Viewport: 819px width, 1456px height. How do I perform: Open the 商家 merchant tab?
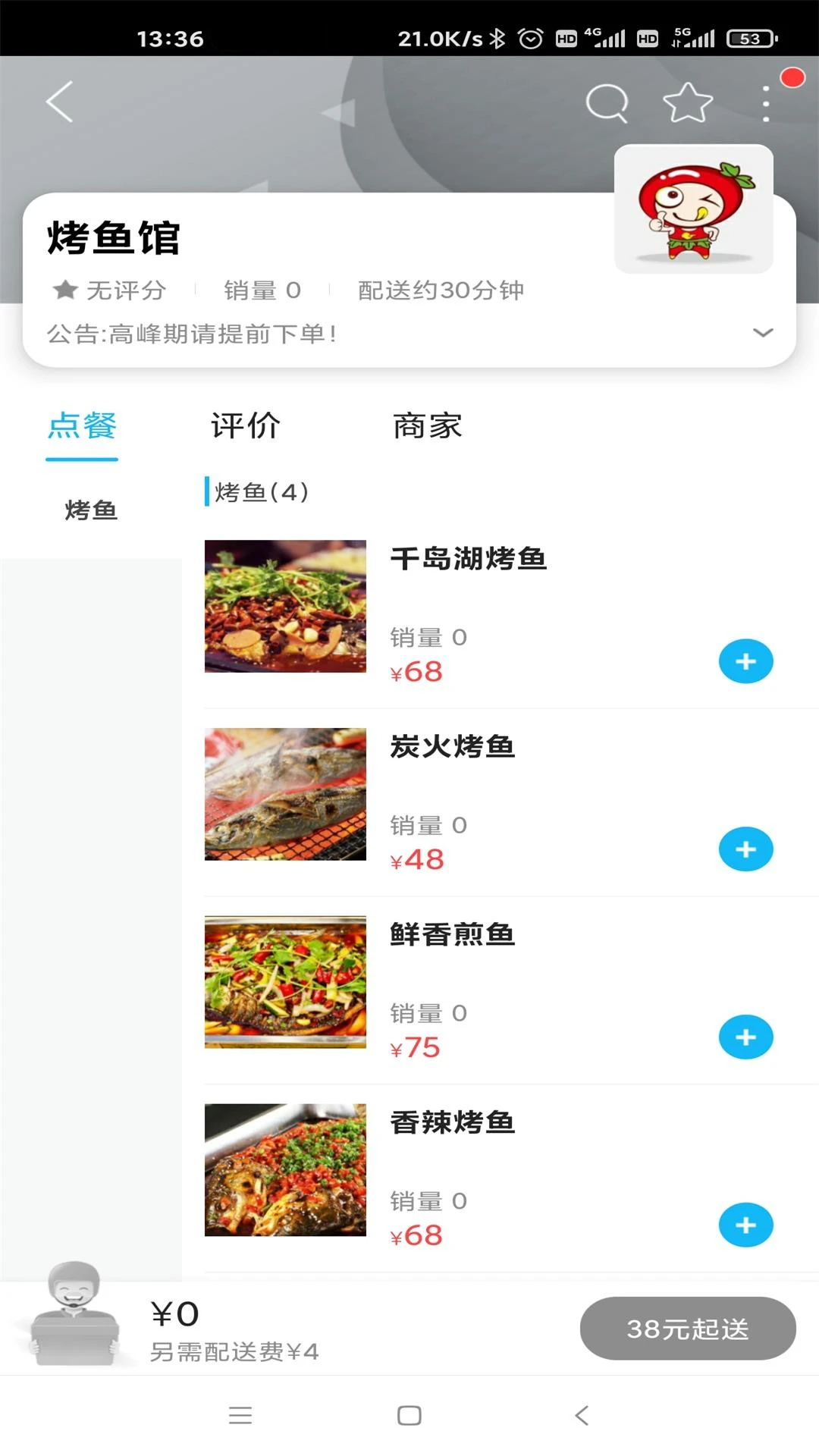click(x=426, y=426)
